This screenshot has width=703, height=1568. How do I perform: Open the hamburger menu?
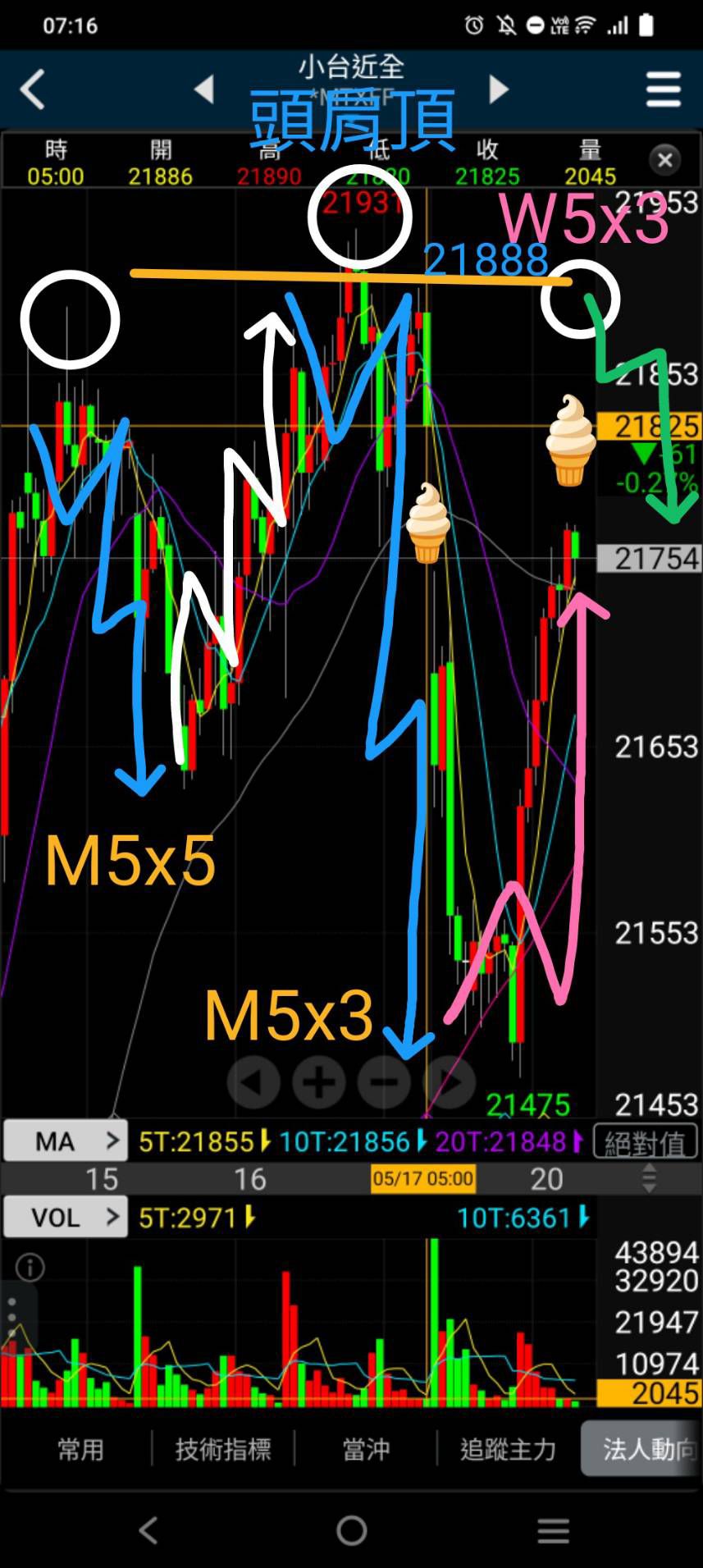[663, 89]
